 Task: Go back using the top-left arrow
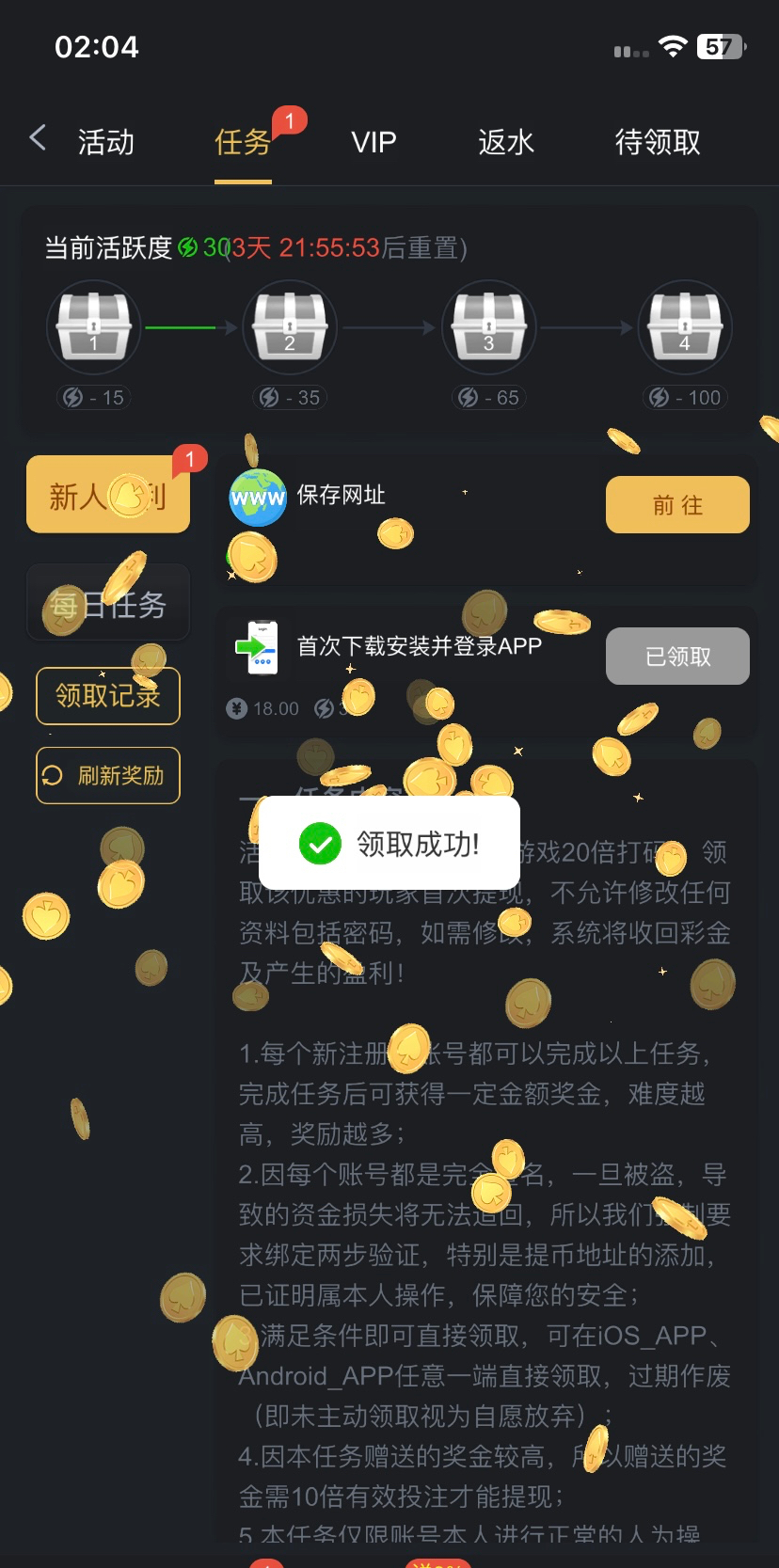38,138
